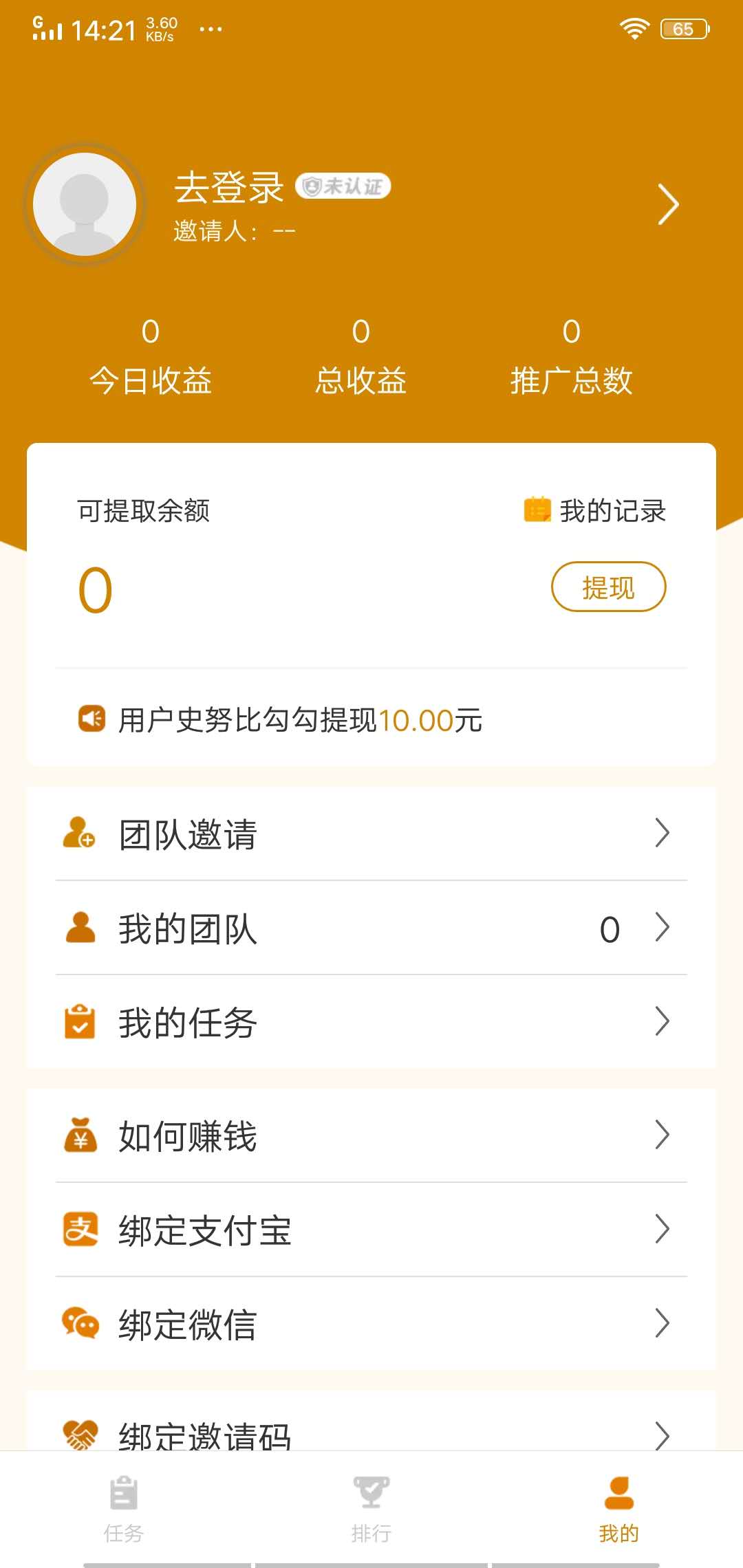Expand the 团队邀请 row chevron
743x1568 pixels.
663,834
